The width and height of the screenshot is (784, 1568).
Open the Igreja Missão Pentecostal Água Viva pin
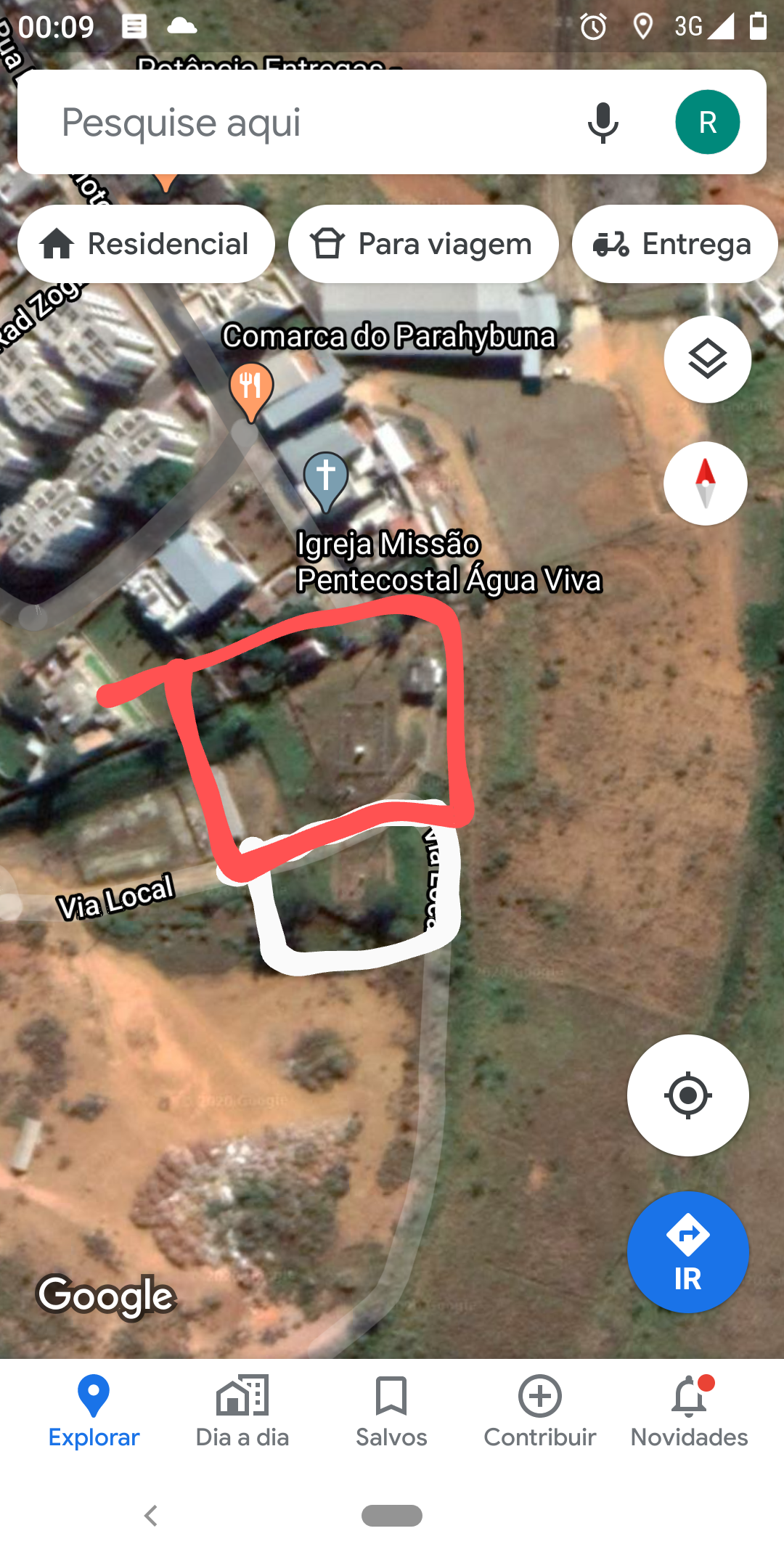pos(326,481)
